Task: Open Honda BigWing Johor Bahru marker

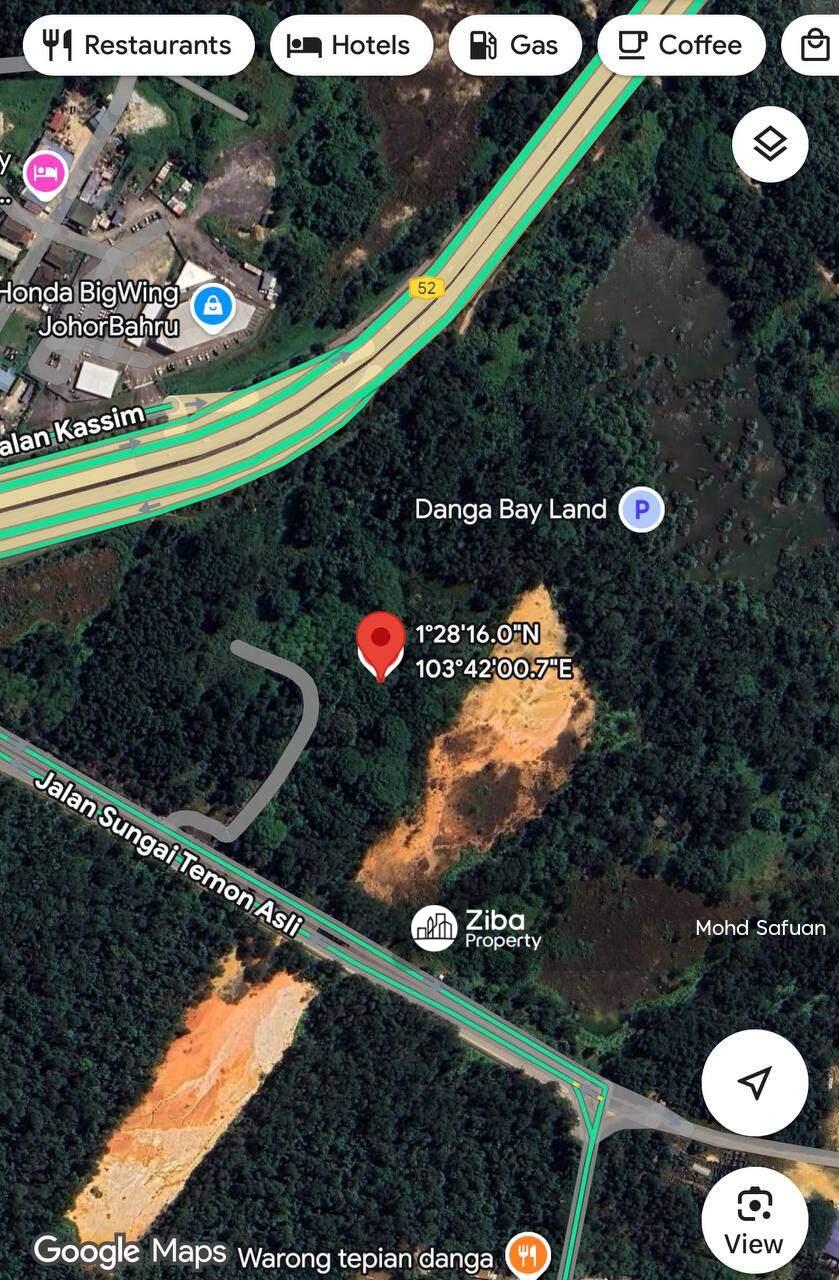Action: tap(213, 306)
